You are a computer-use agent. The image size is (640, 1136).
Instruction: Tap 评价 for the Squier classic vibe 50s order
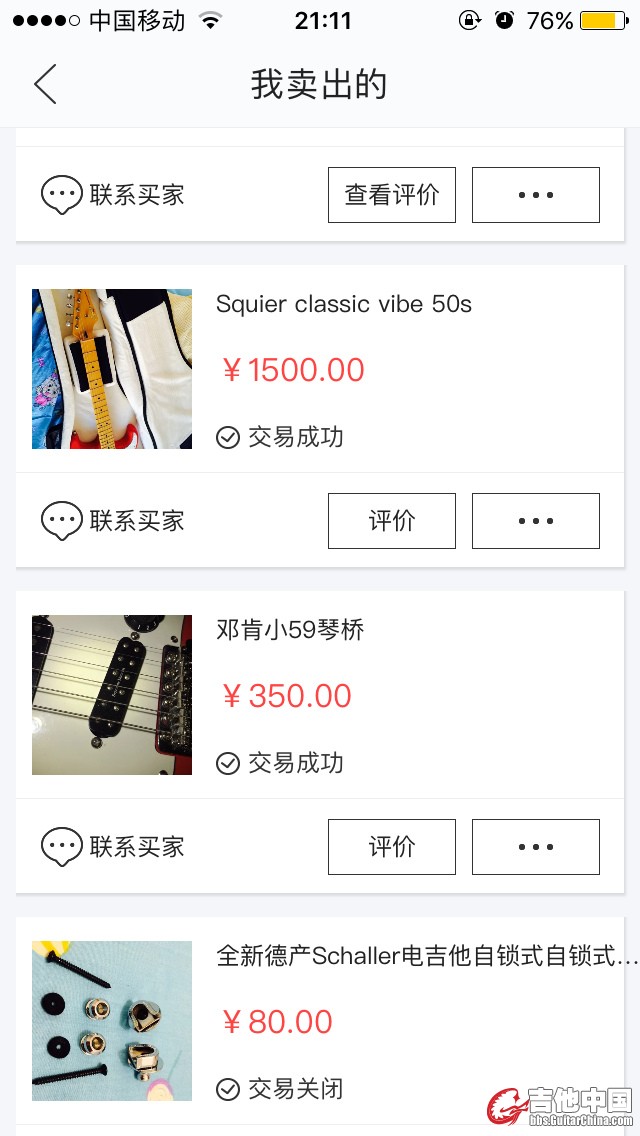pyautogui.click(x=391, y=521)
